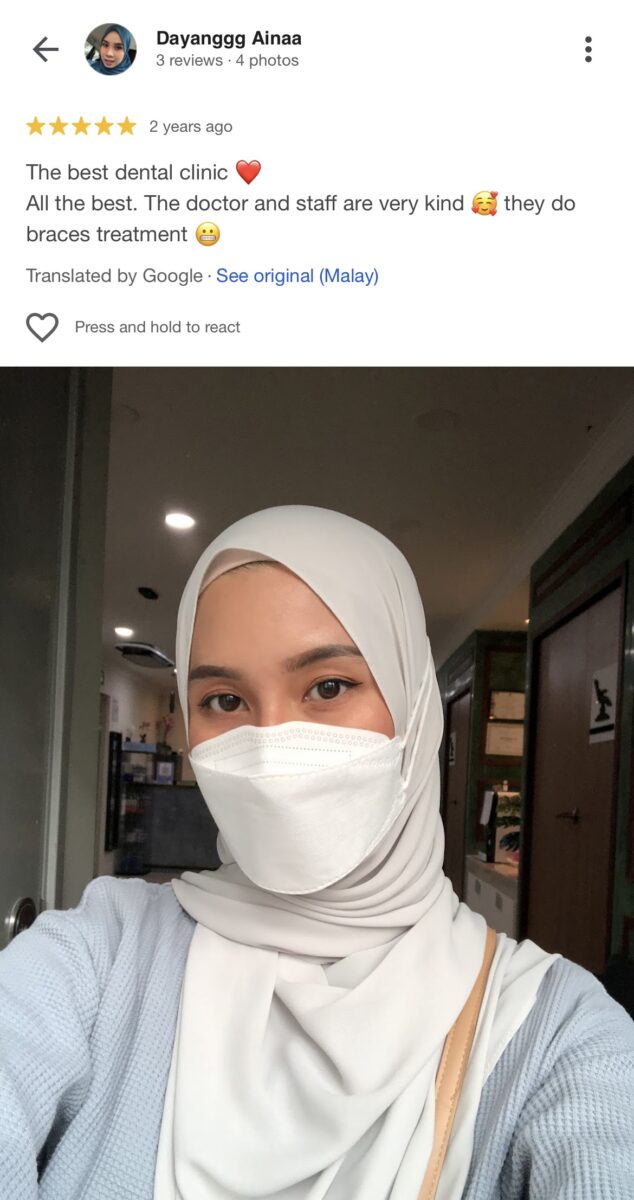View the original Malay review
Screen dimensions: 634x1200
(297, 276)
